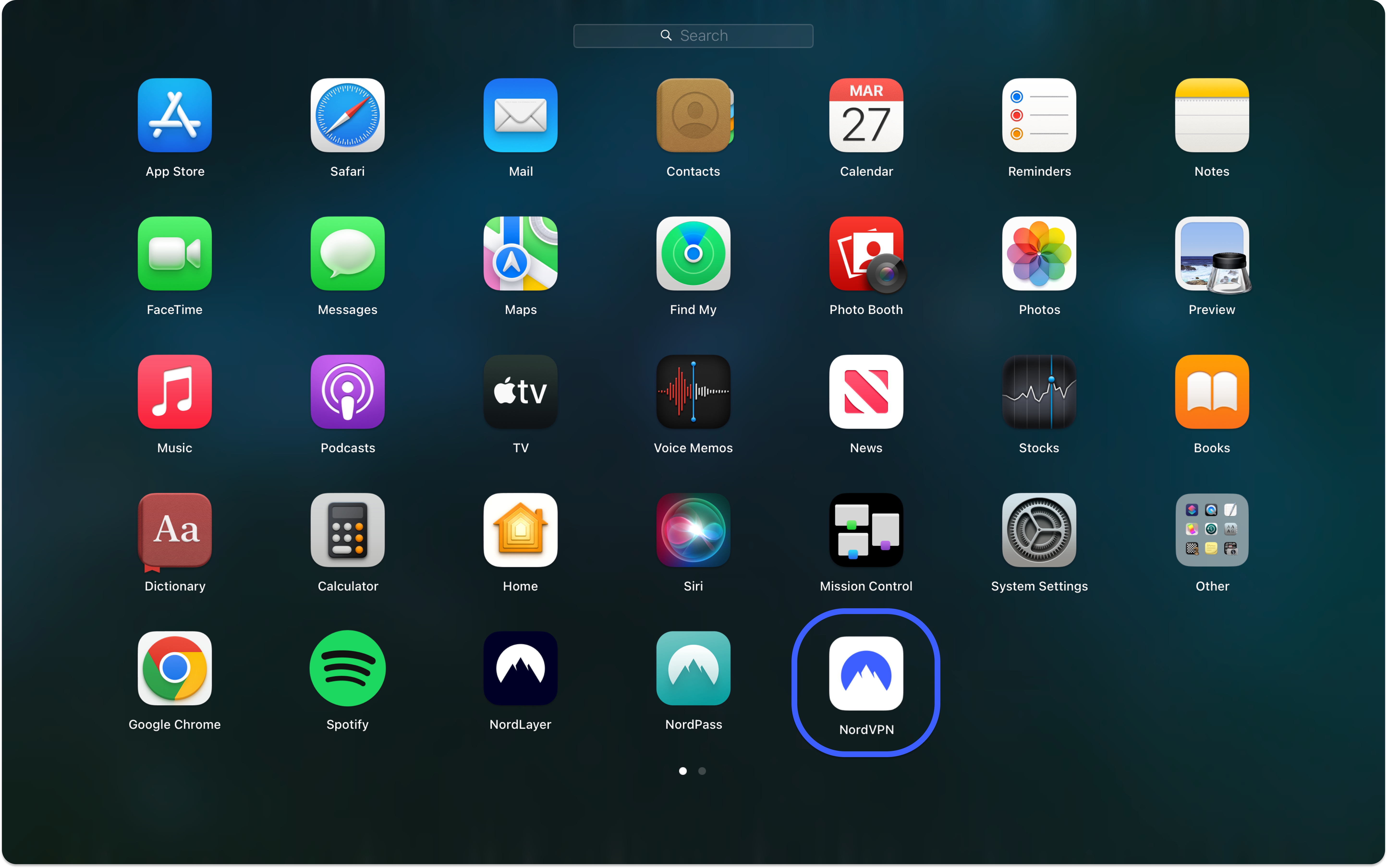Screen dimensions: 1387x868
Task: Launch the Calendar app
Action: pyautogui.click(x=866, y=115)
